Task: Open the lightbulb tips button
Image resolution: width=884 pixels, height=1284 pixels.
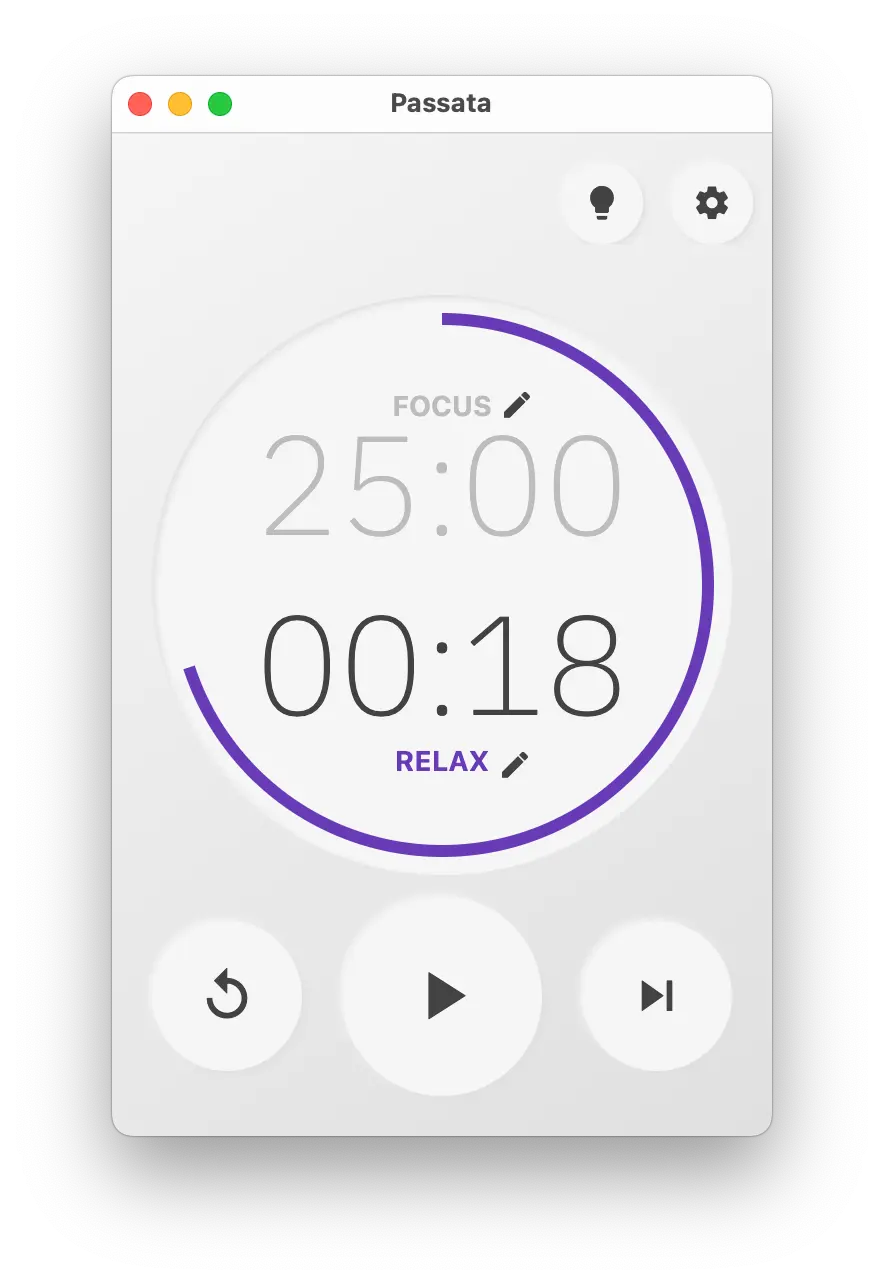Action: click(601, 203)
